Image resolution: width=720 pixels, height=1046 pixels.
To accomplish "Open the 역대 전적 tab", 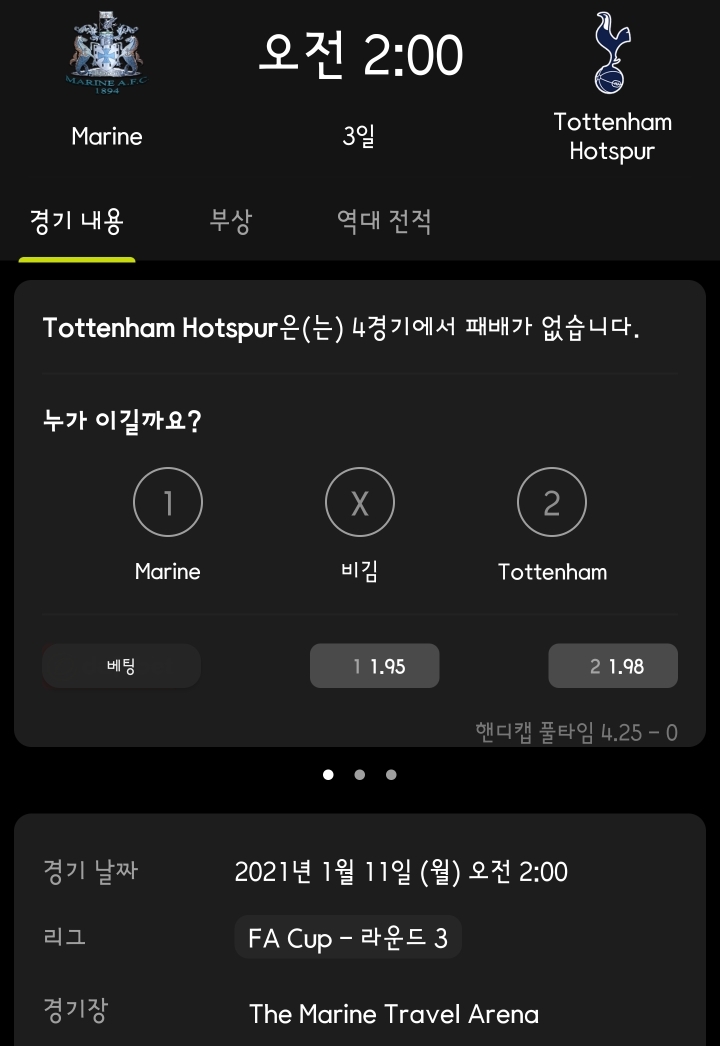I will point(384,221).
